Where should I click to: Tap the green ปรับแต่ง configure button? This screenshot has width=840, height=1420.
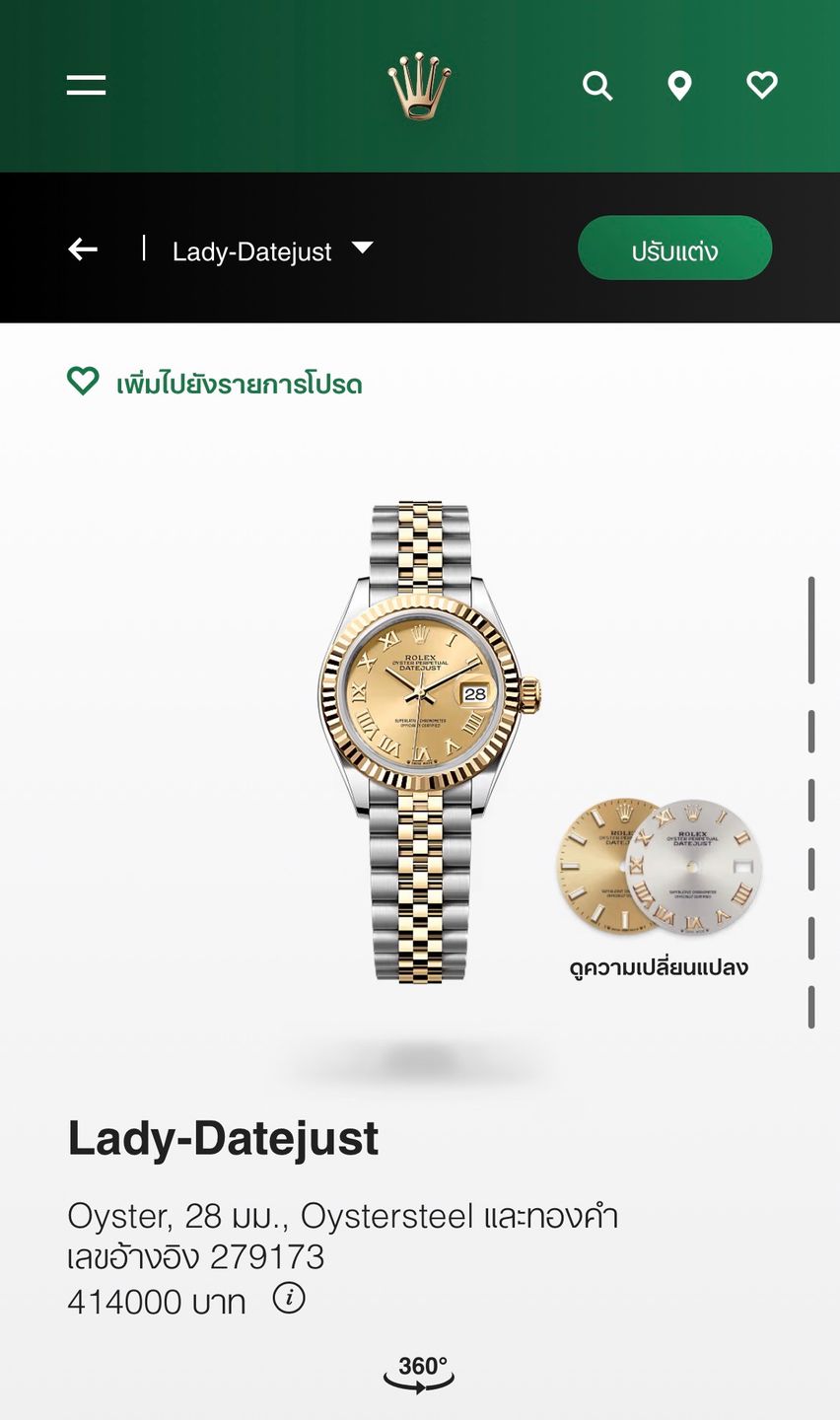click(x=674, y=248)
